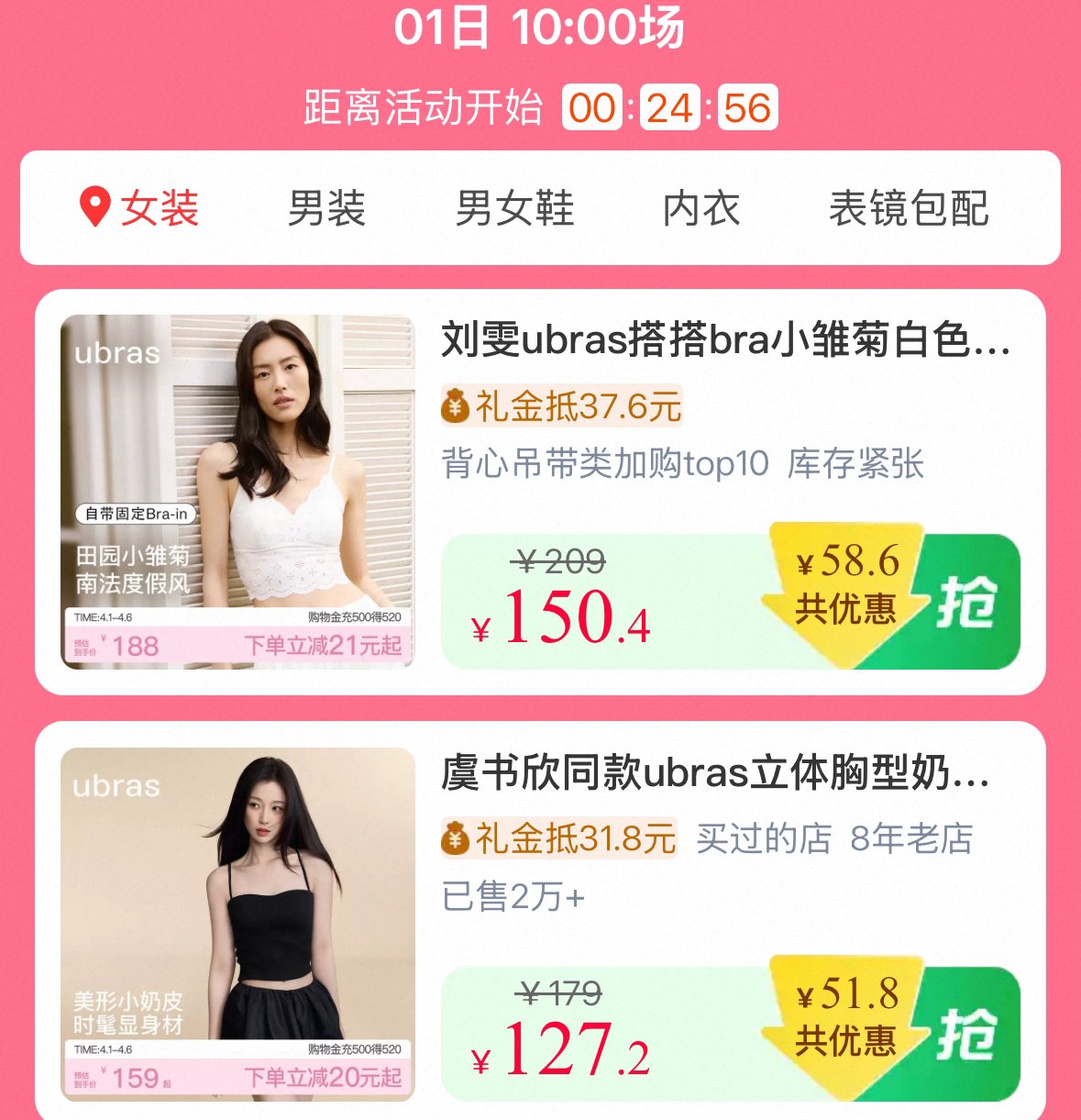Tap the green 抢 button on the first product

click(969, 604)
